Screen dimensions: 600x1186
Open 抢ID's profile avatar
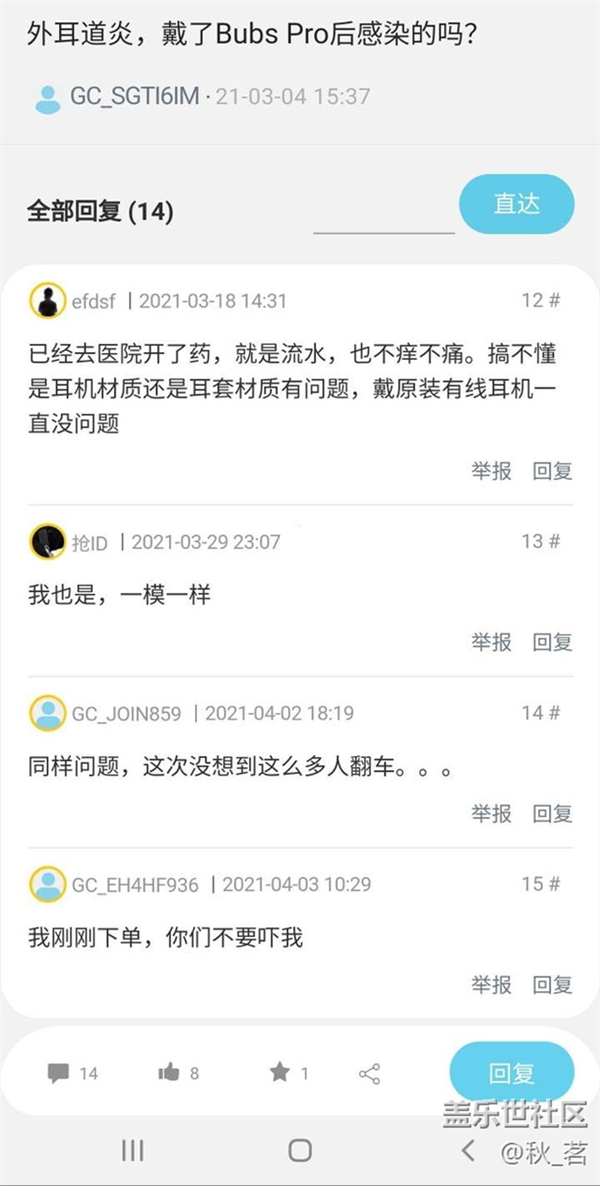click(47, 542)
